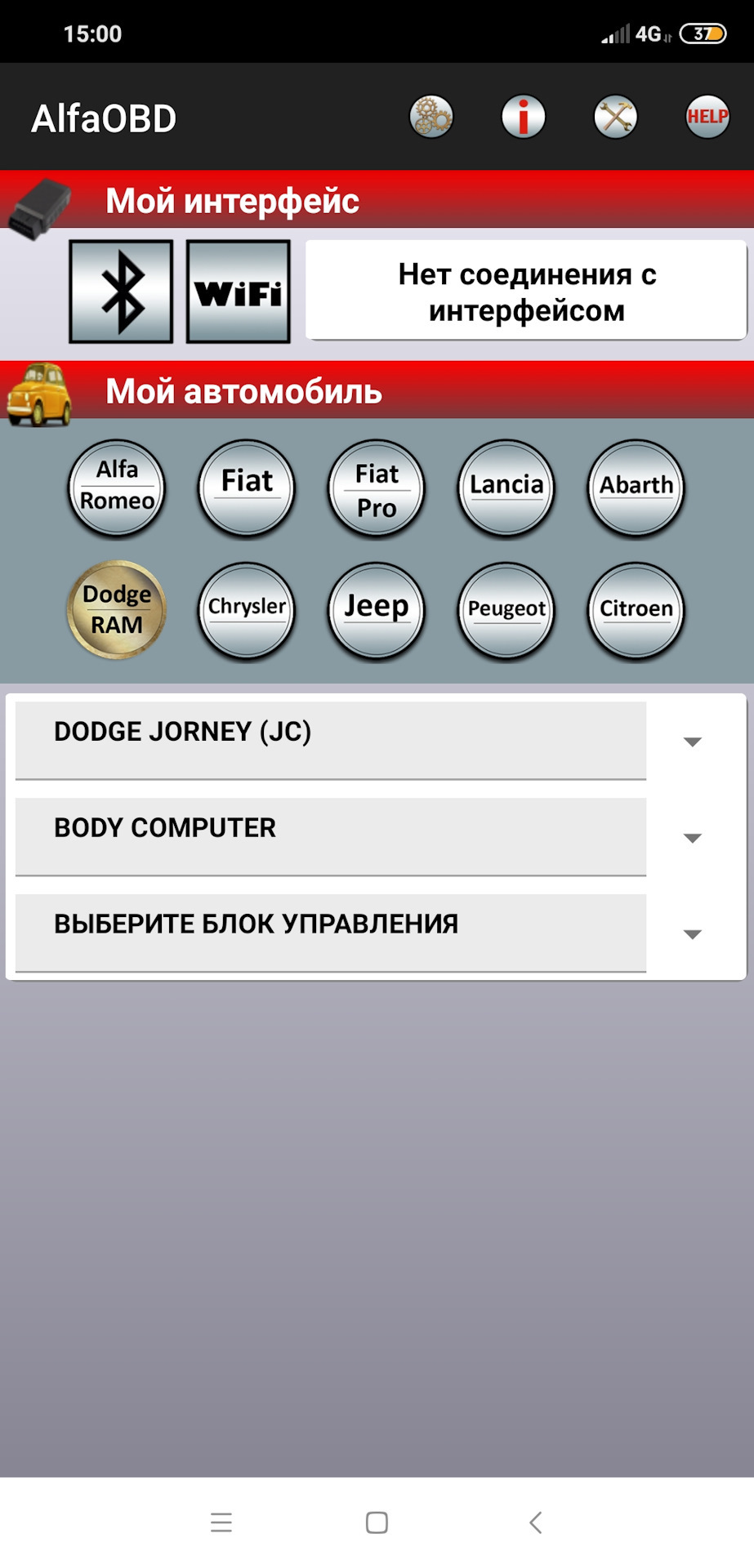Viewport: 754px width, 1568px height.
Task: Tap the interface connection status box
Action: 526,292
